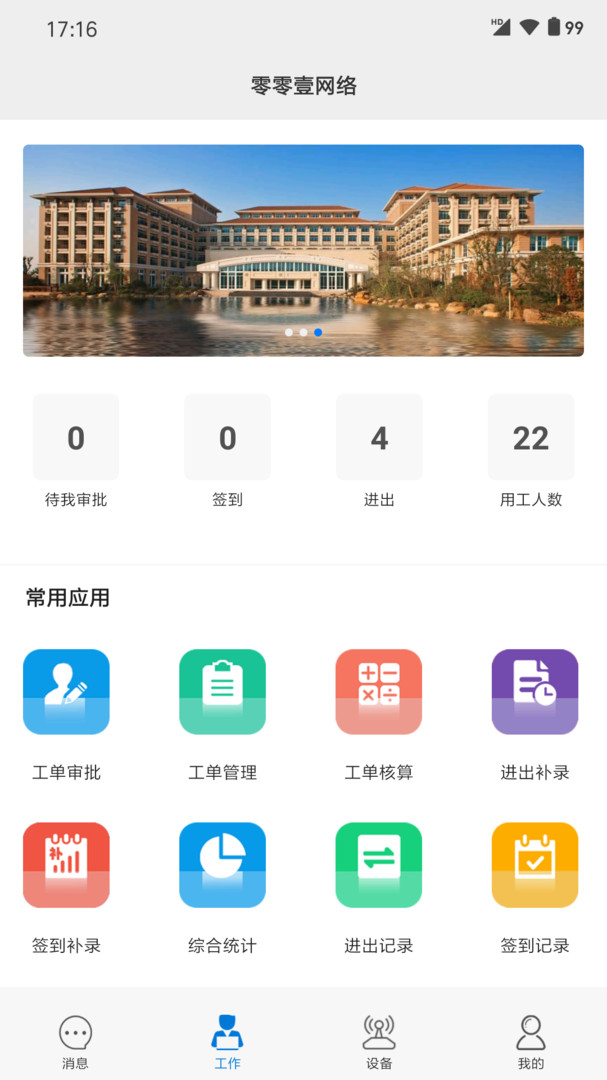607x1080 pixels.
Task: Switch to the 消息 tab
Action: pyautogui.click(x=75, y=1041)
